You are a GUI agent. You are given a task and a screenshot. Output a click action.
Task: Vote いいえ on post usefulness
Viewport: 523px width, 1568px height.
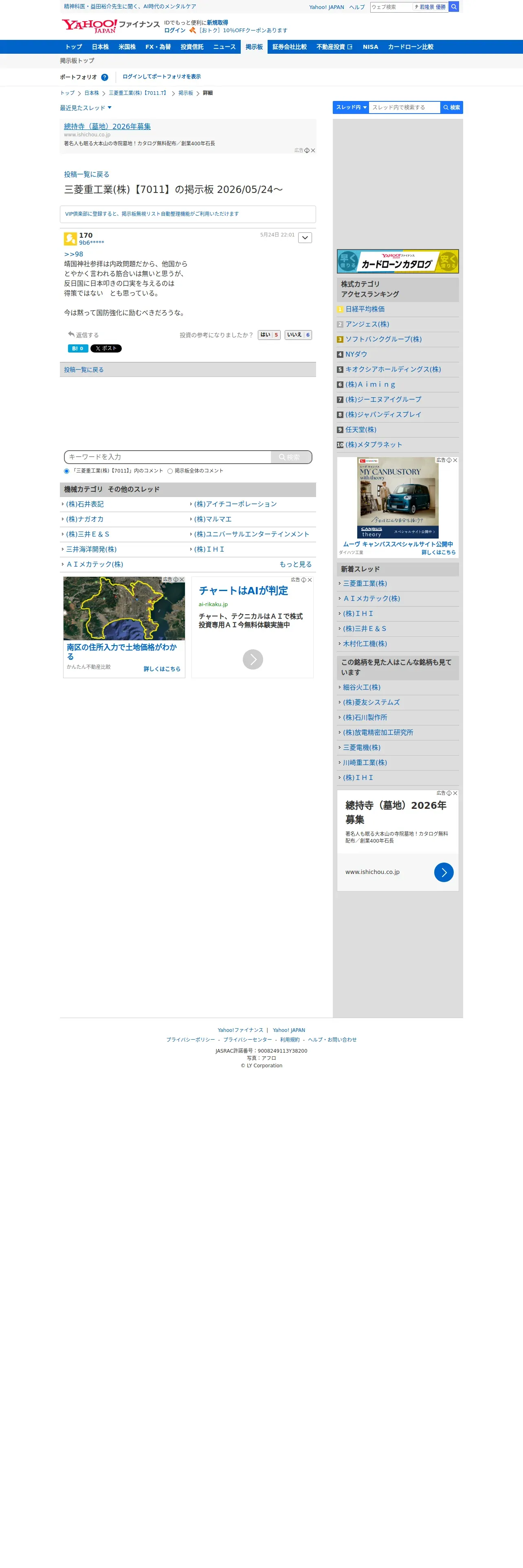coord(298,335)
